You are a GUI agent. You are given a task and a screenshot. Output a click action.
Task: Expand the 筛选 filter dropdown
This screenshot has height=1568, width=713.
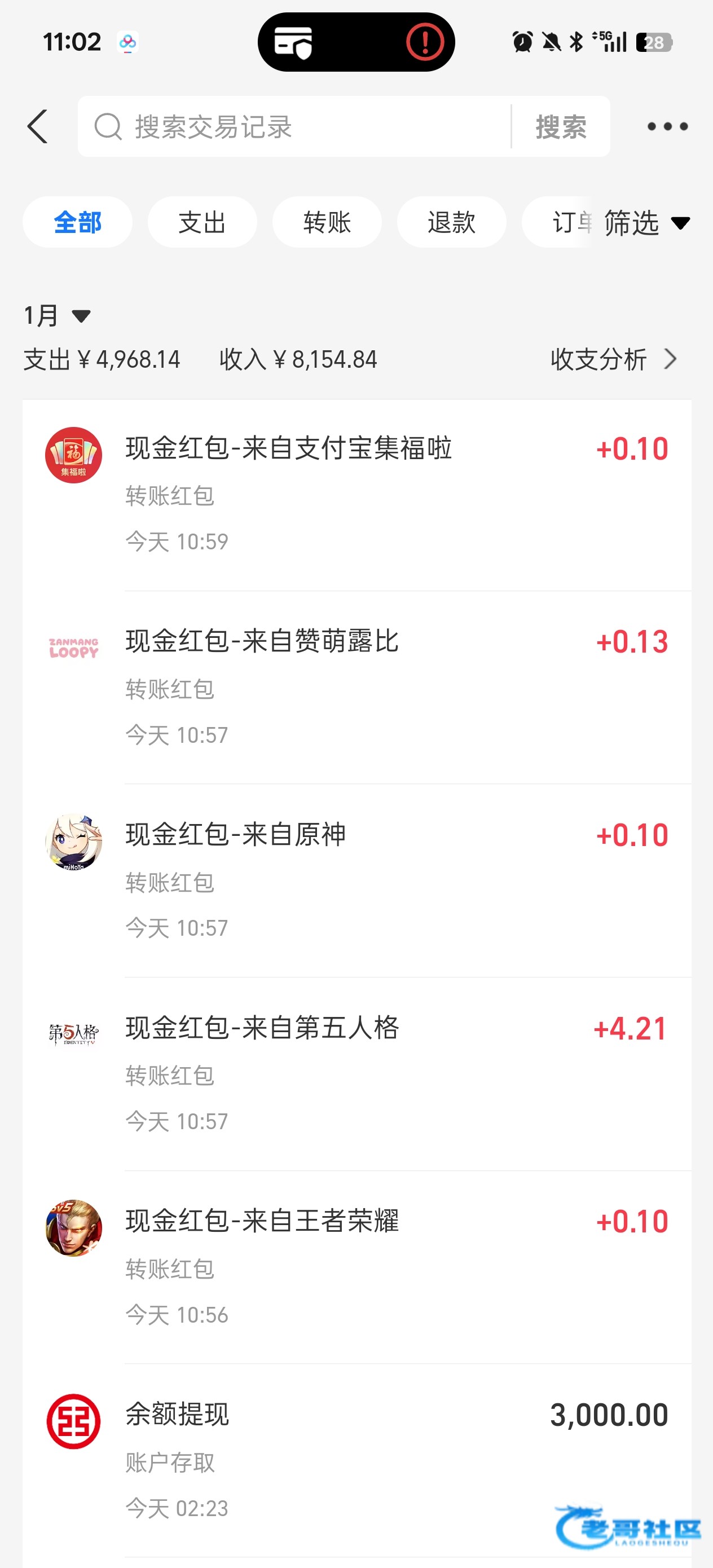(x=646, y=223)
